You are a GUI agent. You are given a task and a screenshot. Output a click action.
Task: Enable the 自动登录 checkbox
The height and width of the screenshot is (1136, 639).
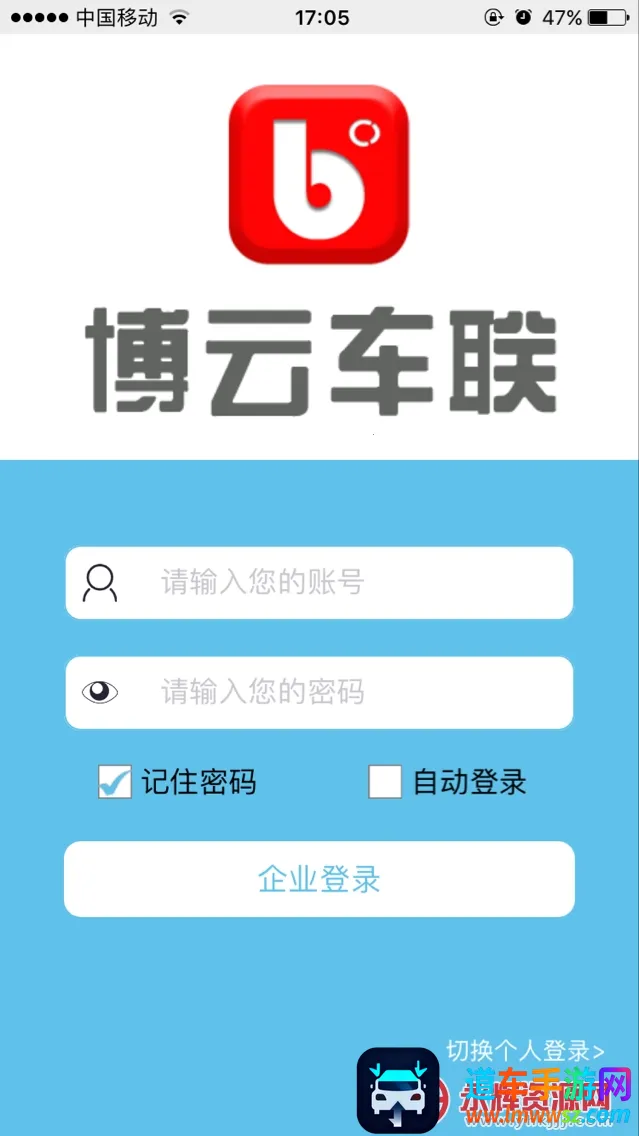click(x=385, y=782)
